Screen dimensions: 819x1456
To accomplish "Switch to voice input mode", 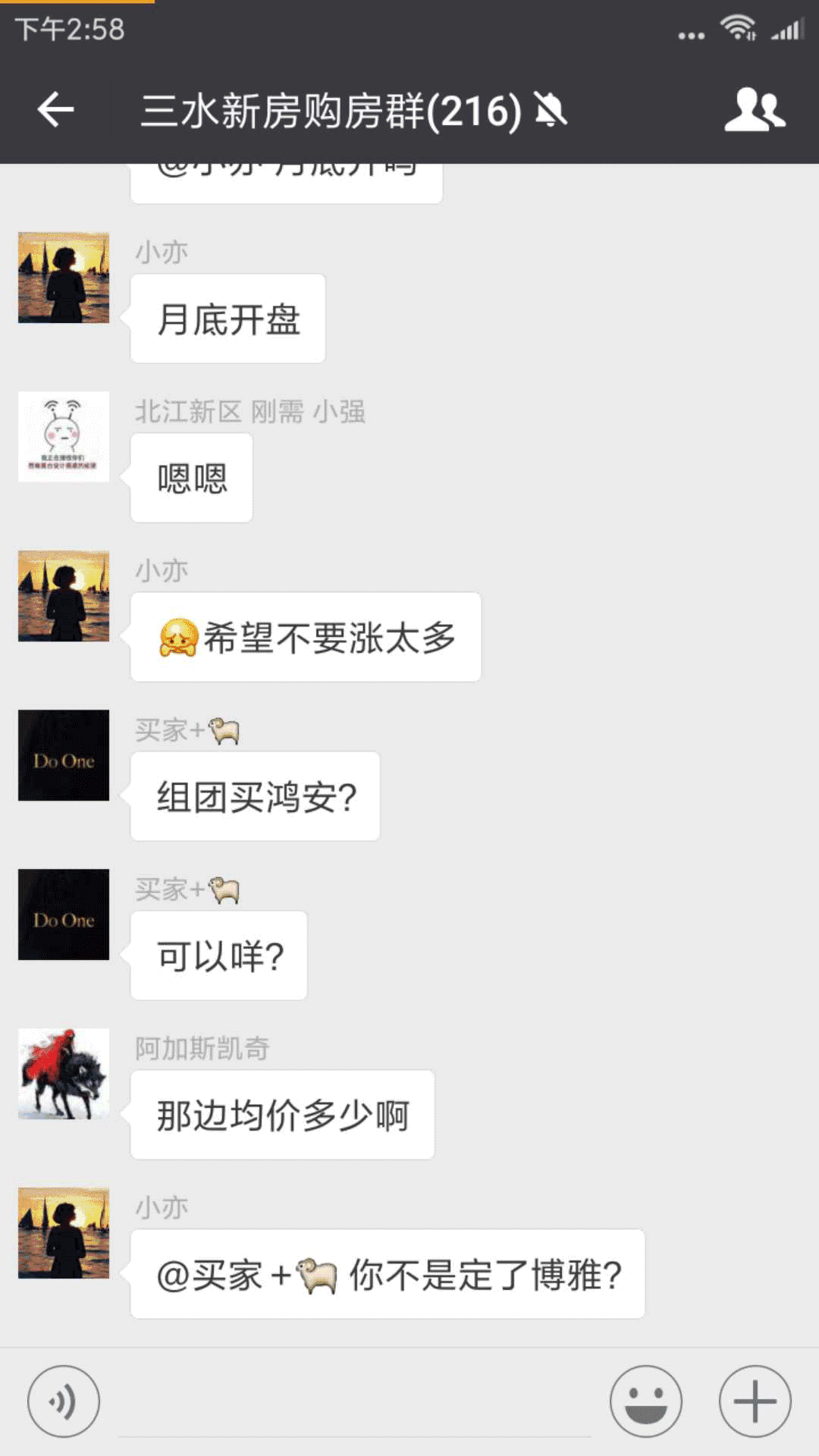I will (61, 1399).
